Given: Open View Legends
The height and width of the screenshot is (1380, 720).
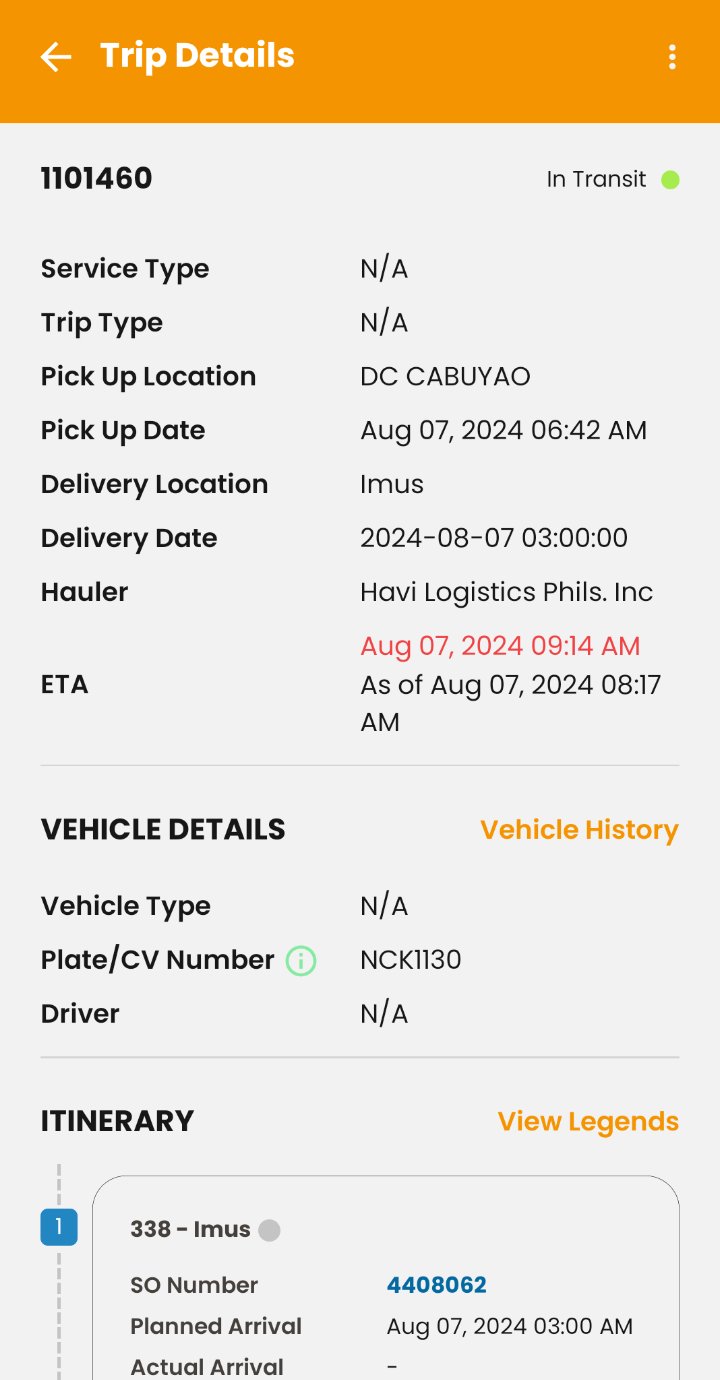Looking at the screenshot, I should click(x=588, y=1121).
